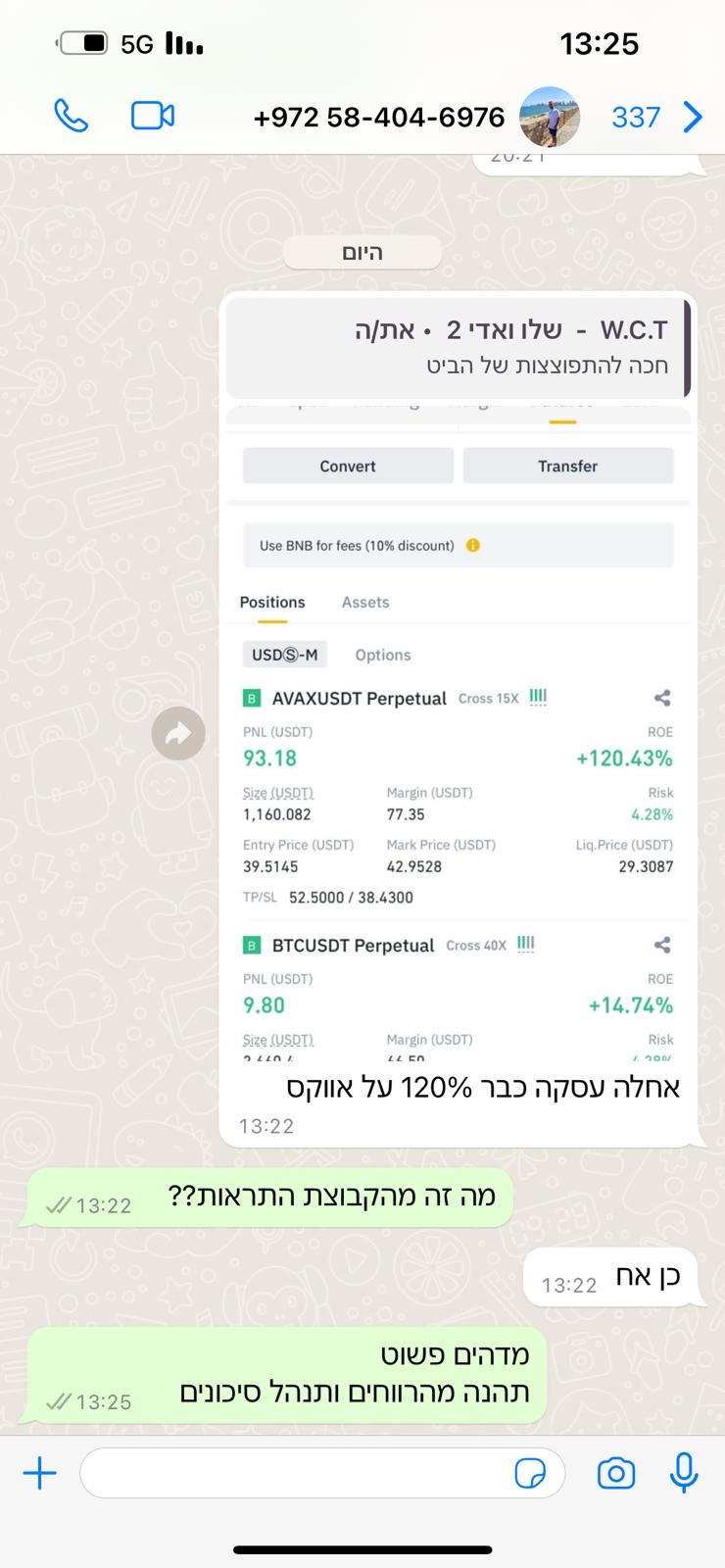Tap the message text field
Screen dimensions: 725x1568
tap(294, 1473)
